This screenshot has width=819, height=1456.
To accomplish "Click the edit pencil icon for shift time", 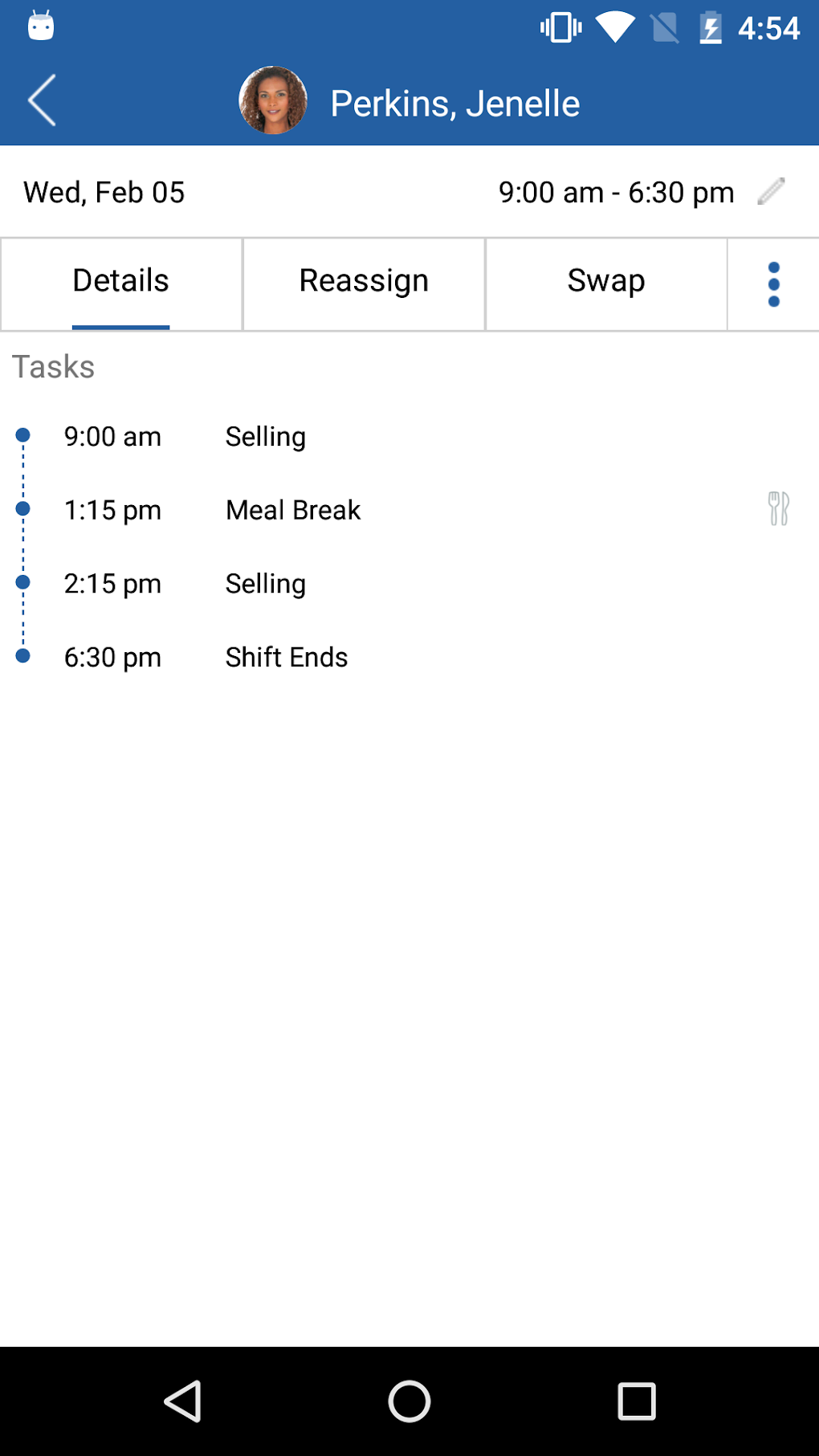I will (772, 192).
